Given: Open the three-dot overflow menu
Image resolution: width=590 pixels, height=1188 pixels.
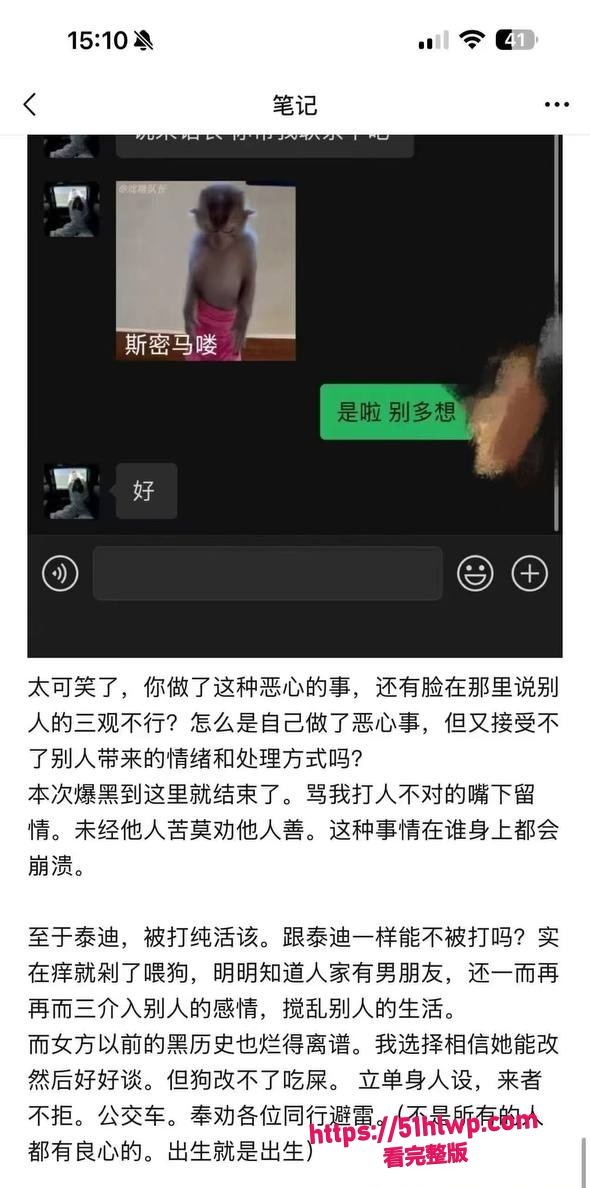Looking at the screenshot, I should [557, 105].
